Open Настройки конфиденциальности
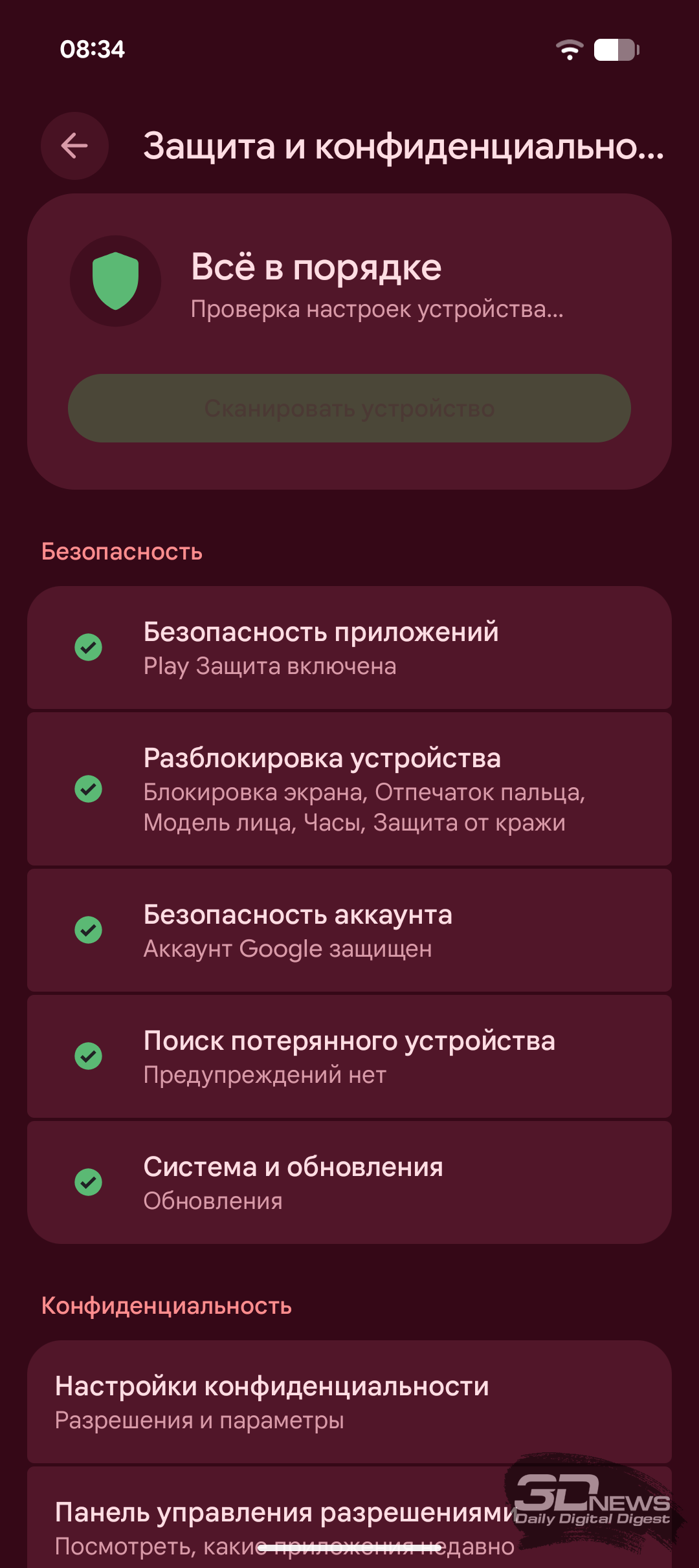This screenshot has width=699, height=1568. [349, 1402]
